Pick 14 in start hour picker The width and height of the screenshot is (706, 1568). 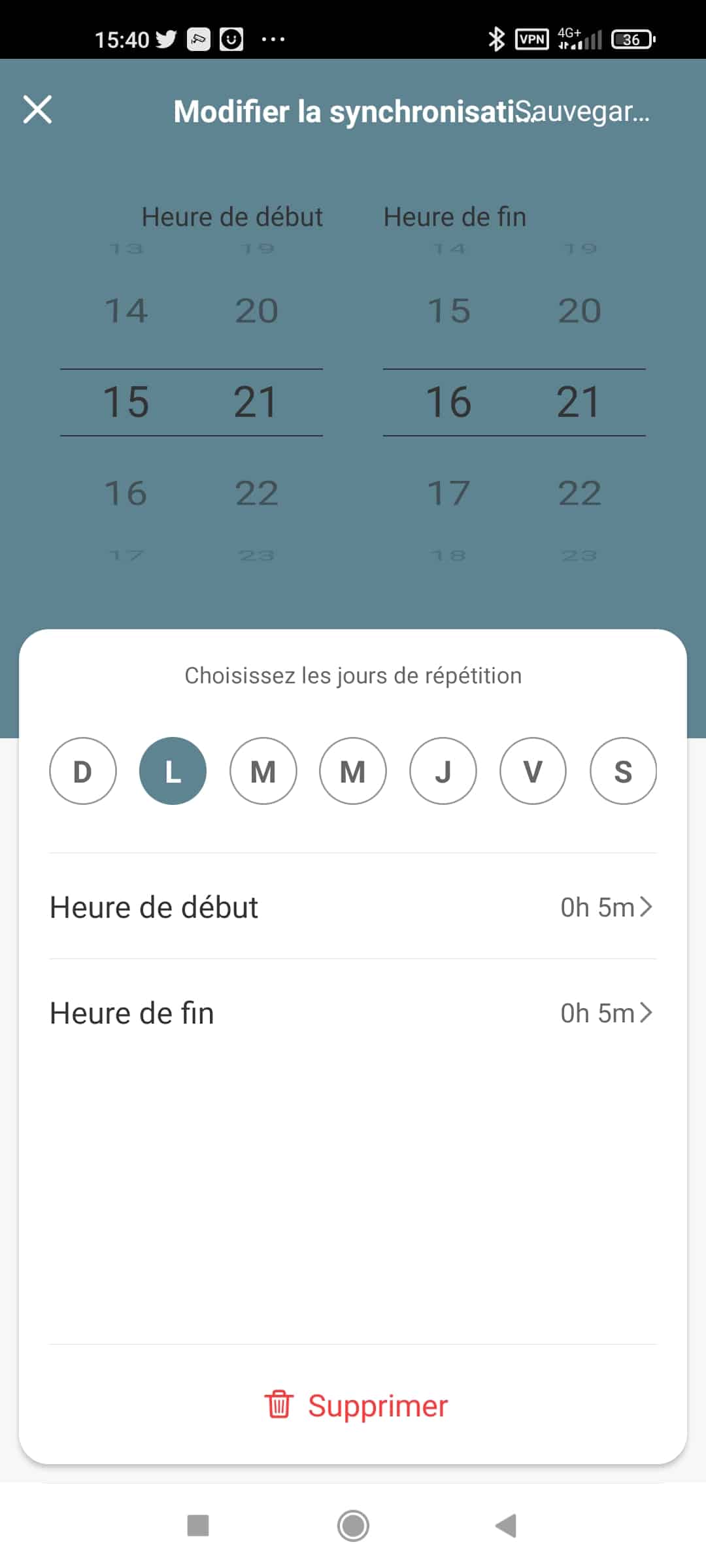126,310
